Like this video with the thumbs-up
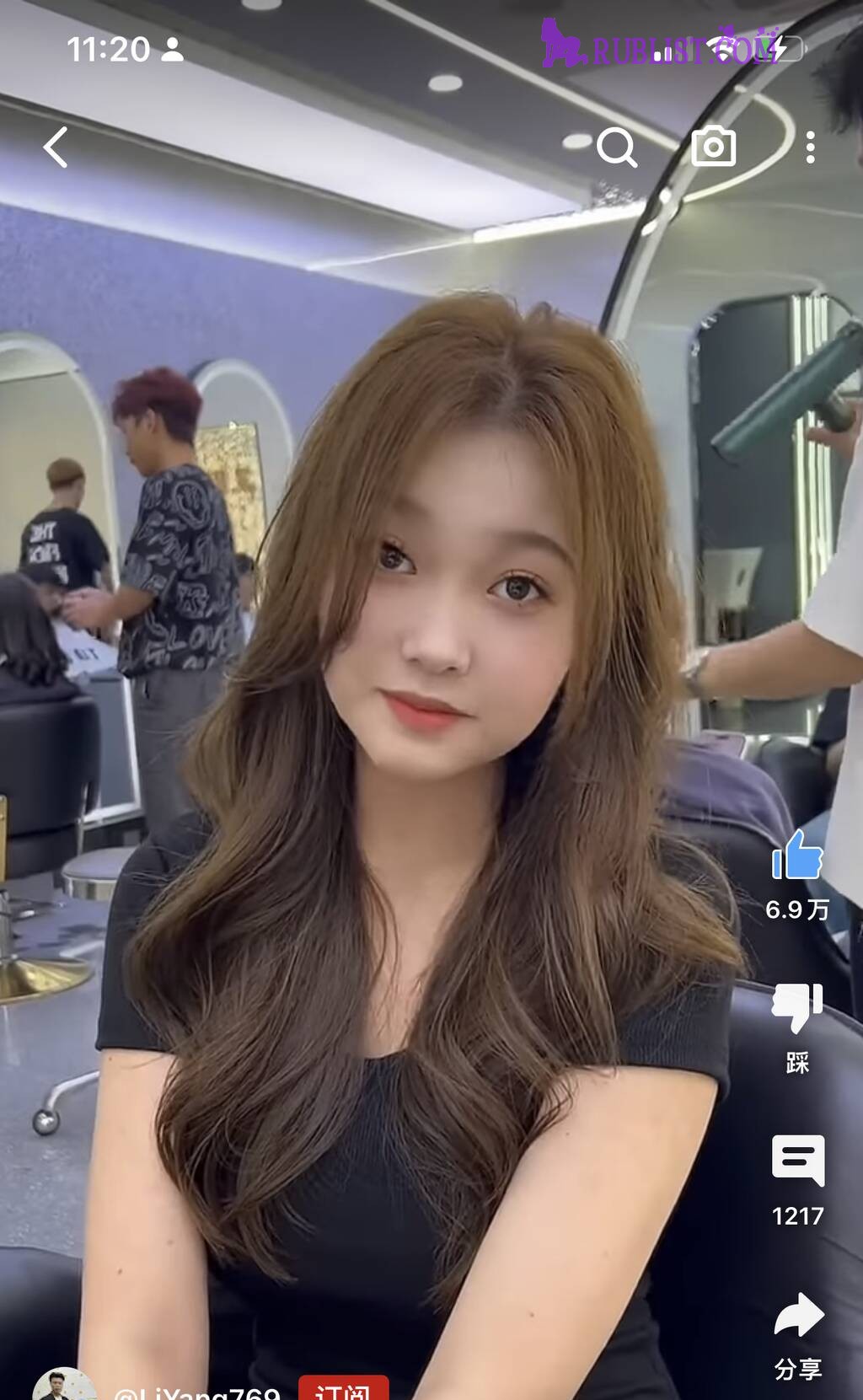The height and width of the screenshot is (1400, 863). point(796,856)
